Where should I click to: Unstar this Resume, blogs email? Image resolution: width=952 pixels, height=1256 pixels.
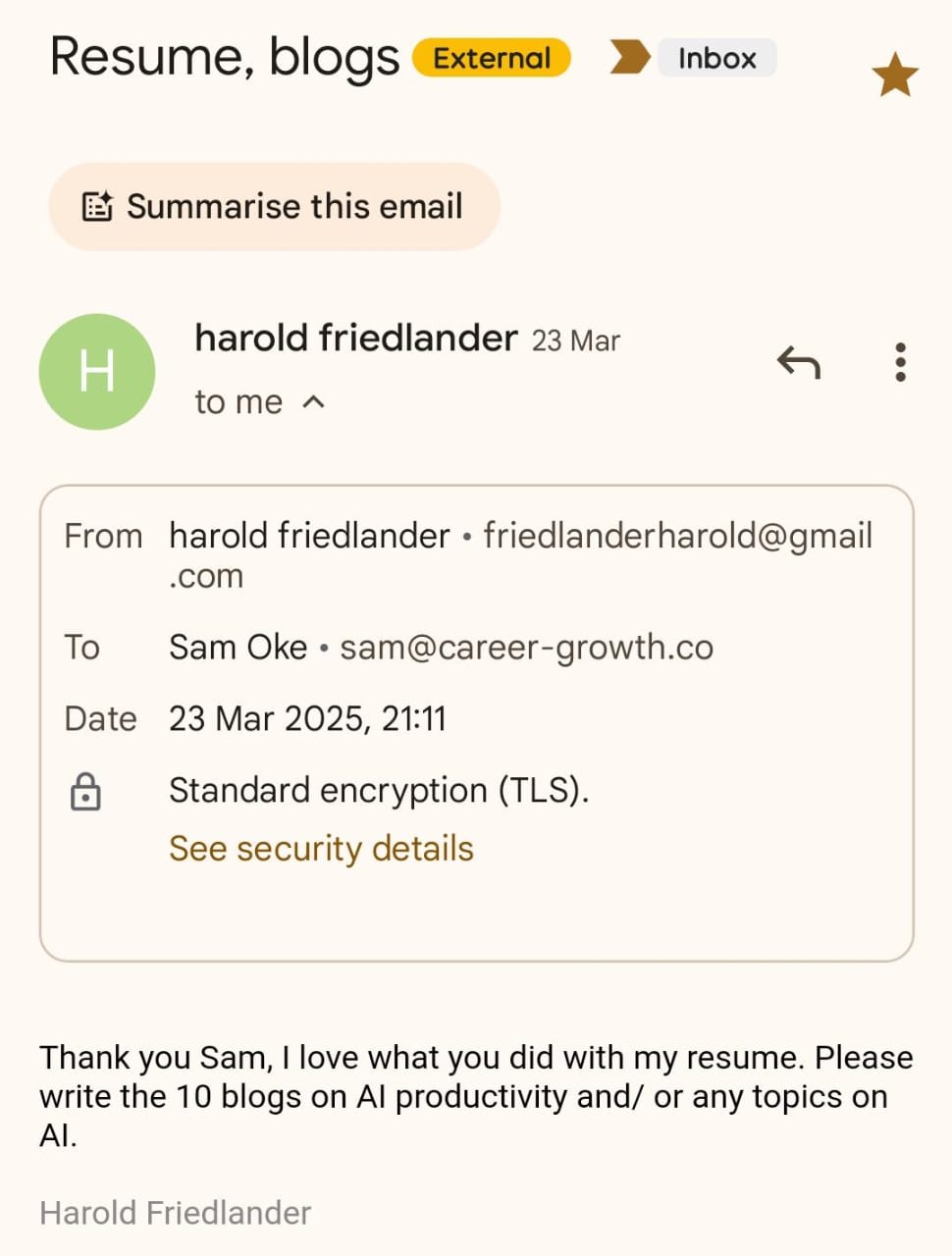(894, 76)
